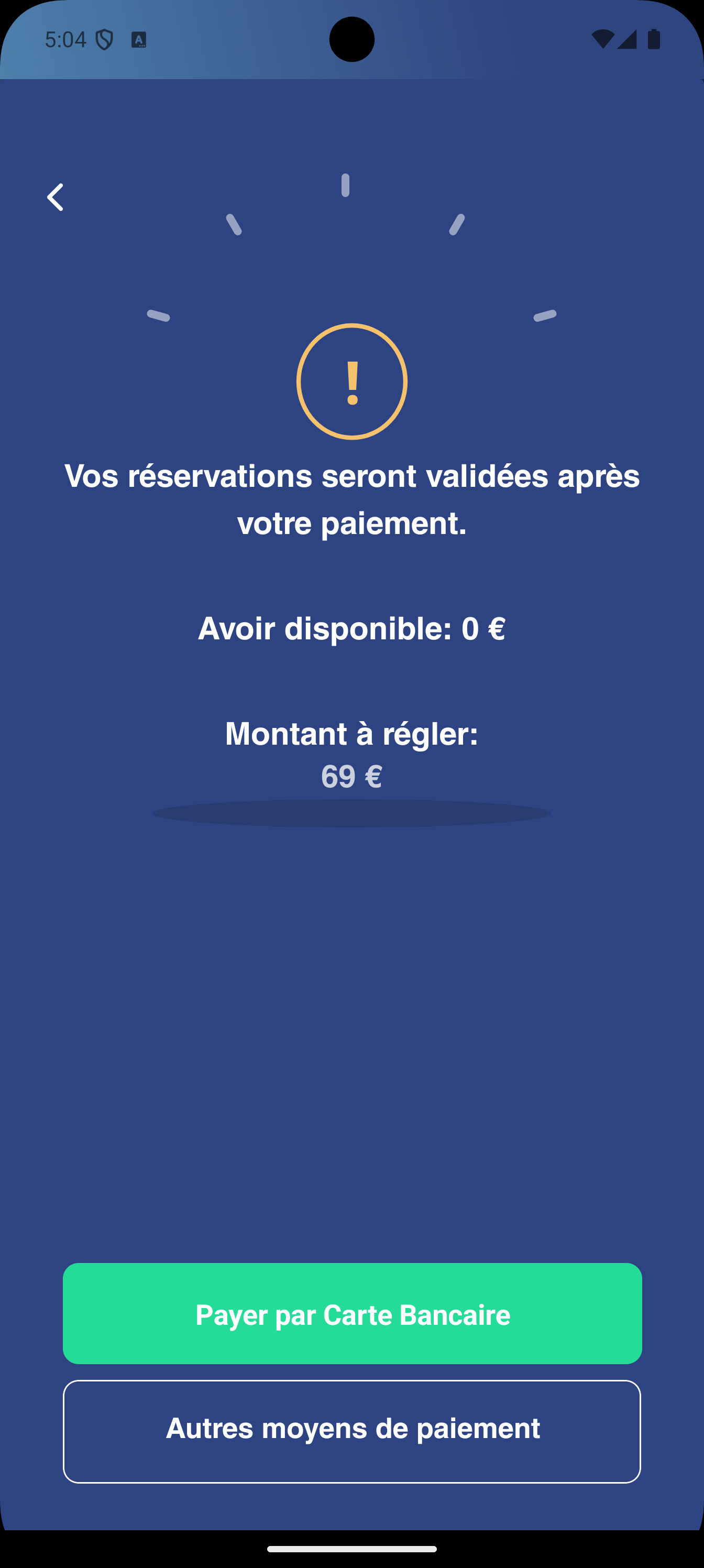Go back using the arrow icon

(56, 197)
